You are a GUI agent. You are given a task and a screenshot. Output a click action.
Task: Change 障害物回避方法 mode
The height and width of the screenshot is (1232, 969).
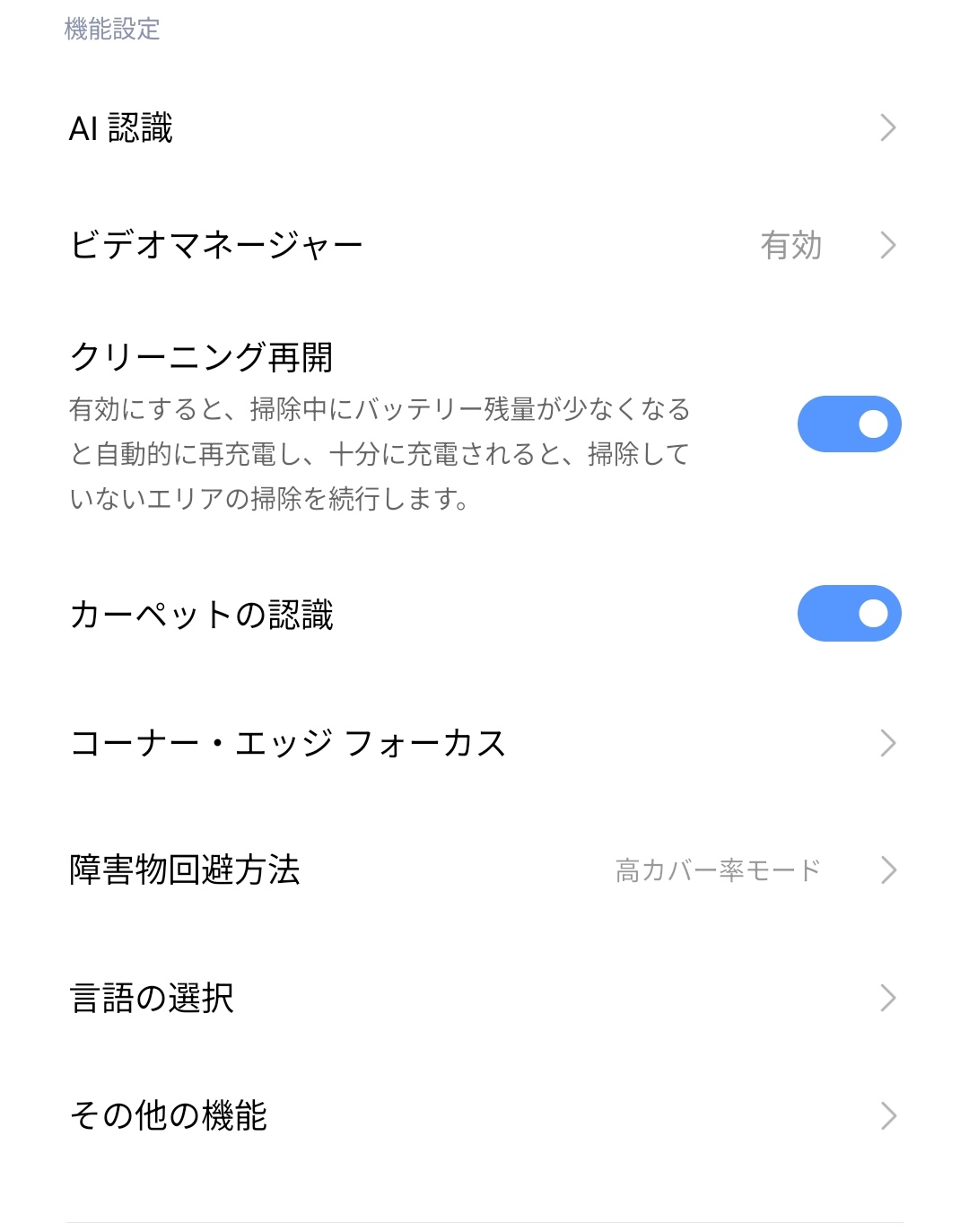pos(484,869)
